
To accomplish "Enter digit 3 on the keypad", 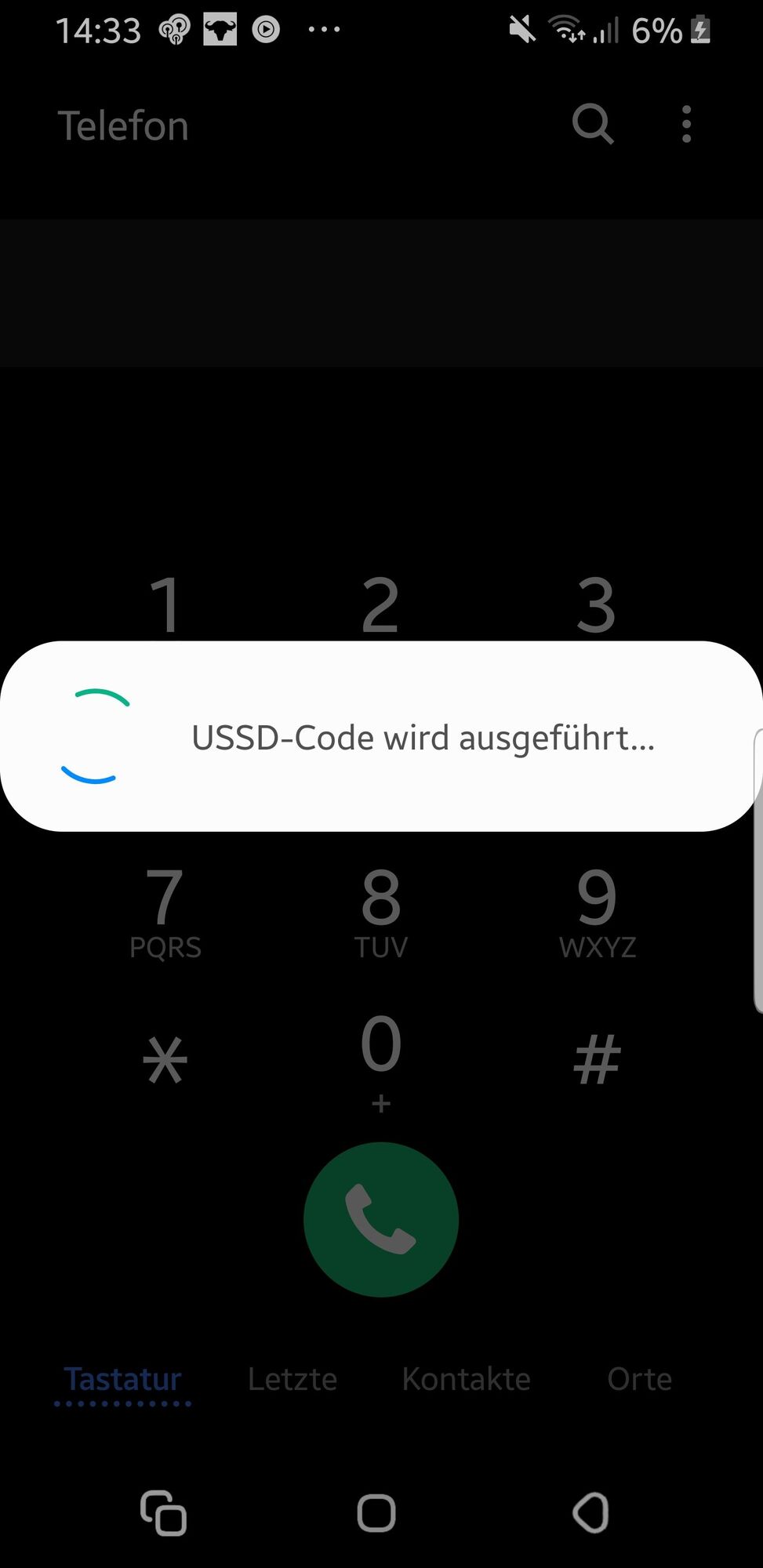I will [x=596, y=605].
